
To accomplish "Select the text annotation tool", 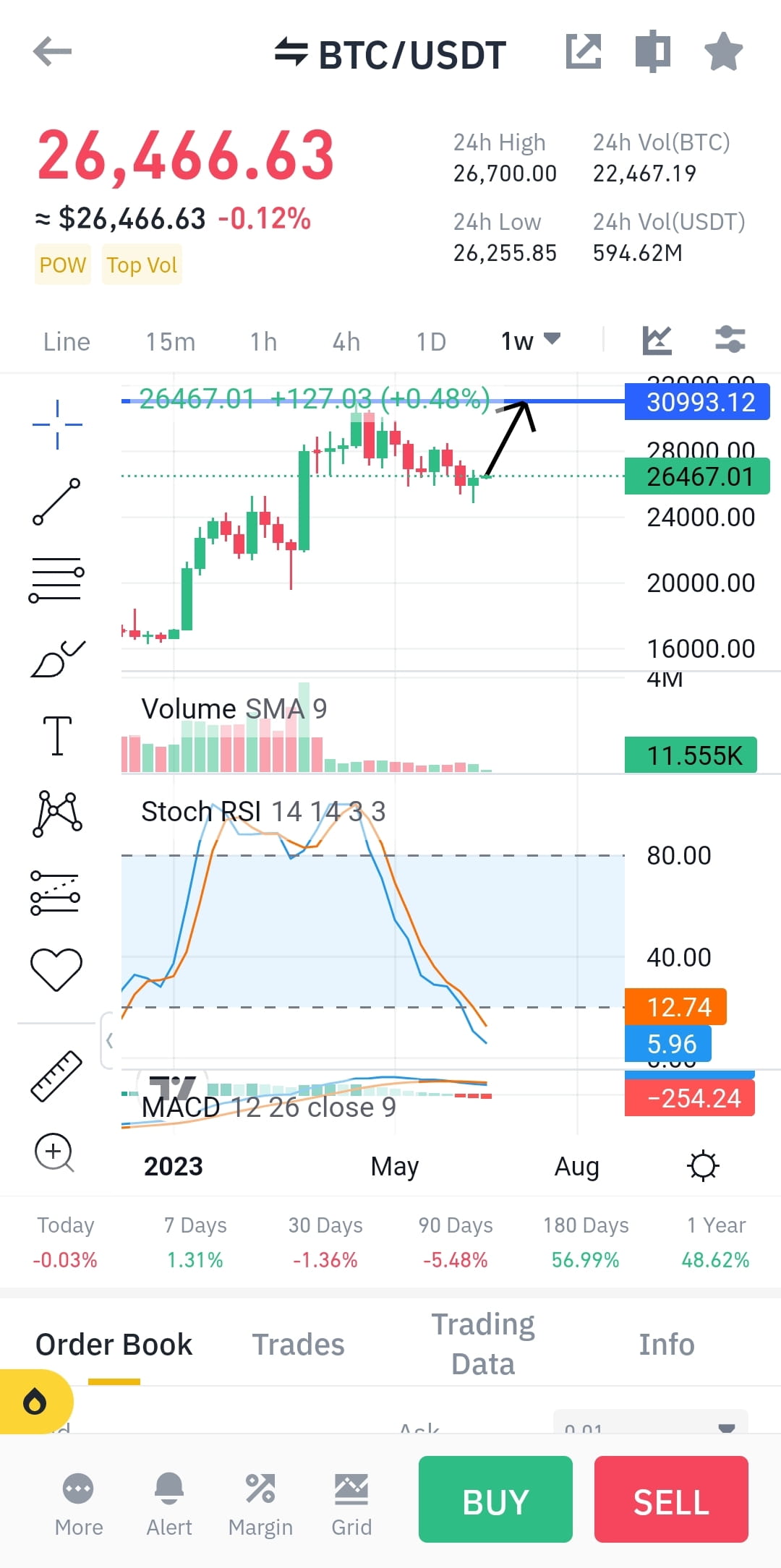I will pyautogui.click(x=58, y=732).
